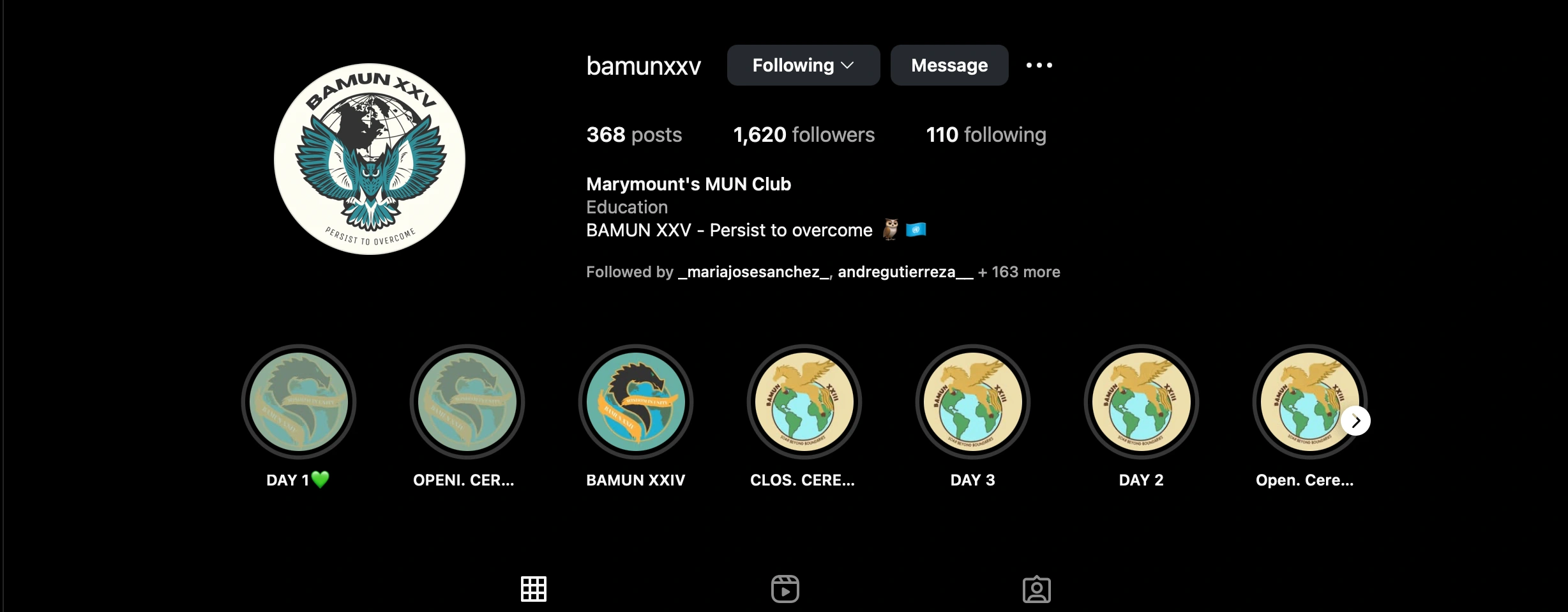Open the BAMUN XXIV highlight

(635, 401)
